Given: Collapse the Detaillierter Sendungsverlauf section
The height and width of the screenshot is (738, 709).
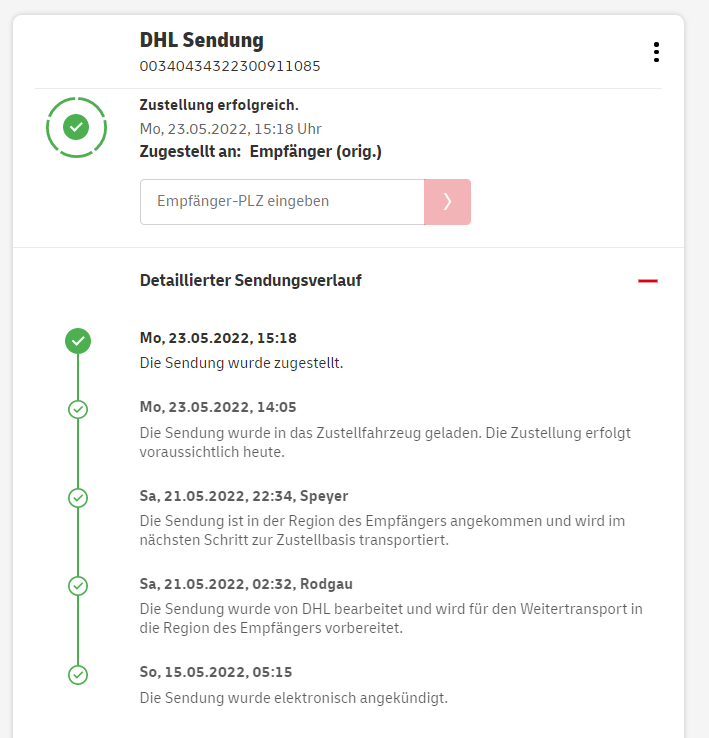Looking at the screenshot, I should pos(648,281).
